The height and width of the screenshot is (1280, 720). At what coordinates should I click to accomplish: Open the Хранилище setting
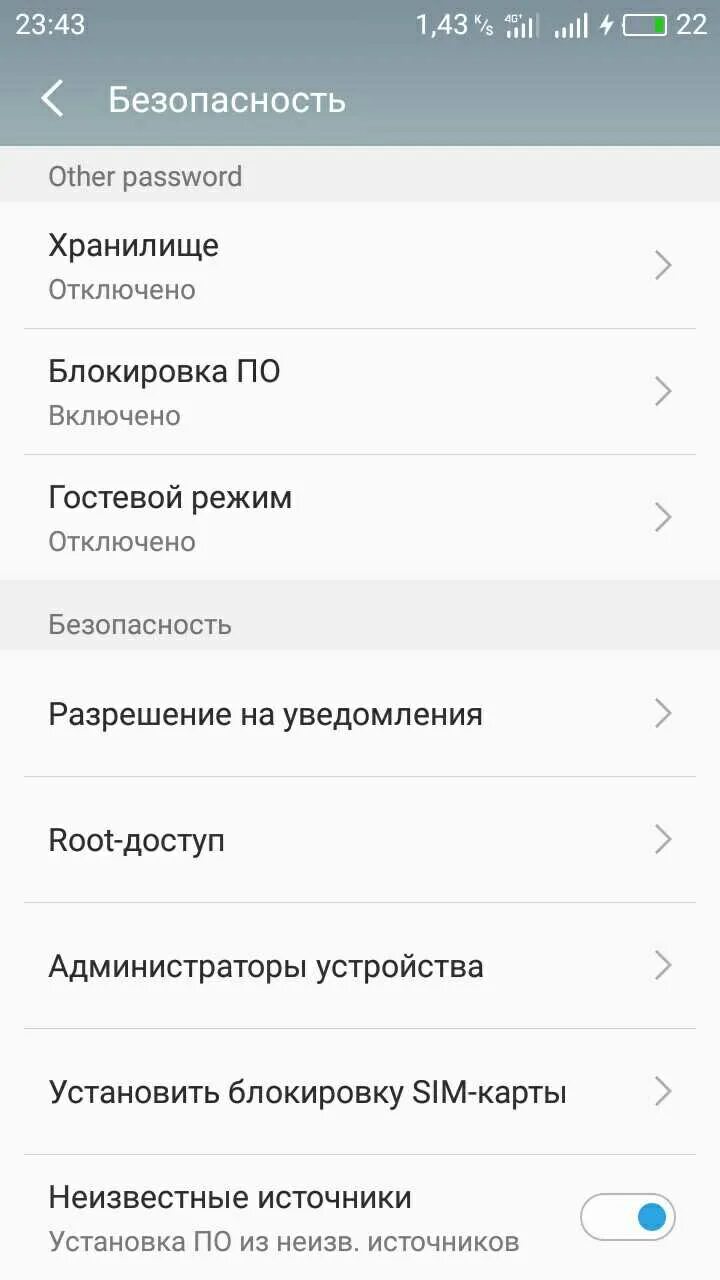360,265
